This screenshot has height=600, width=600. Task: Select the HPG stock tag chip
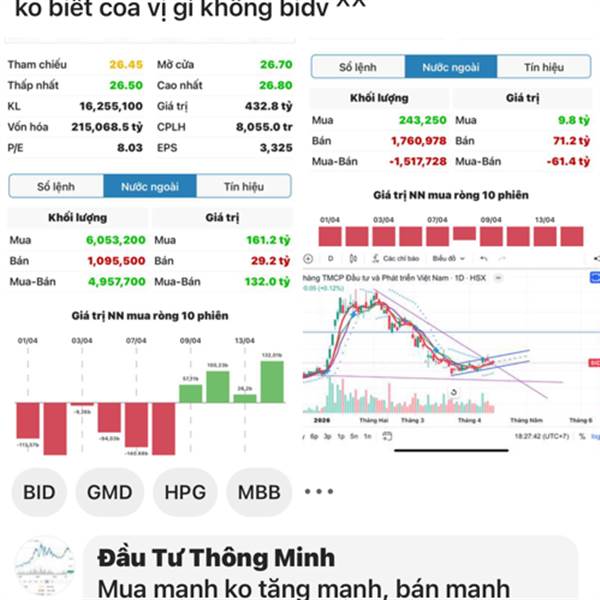pyautogui.click(x=185, y=492)
